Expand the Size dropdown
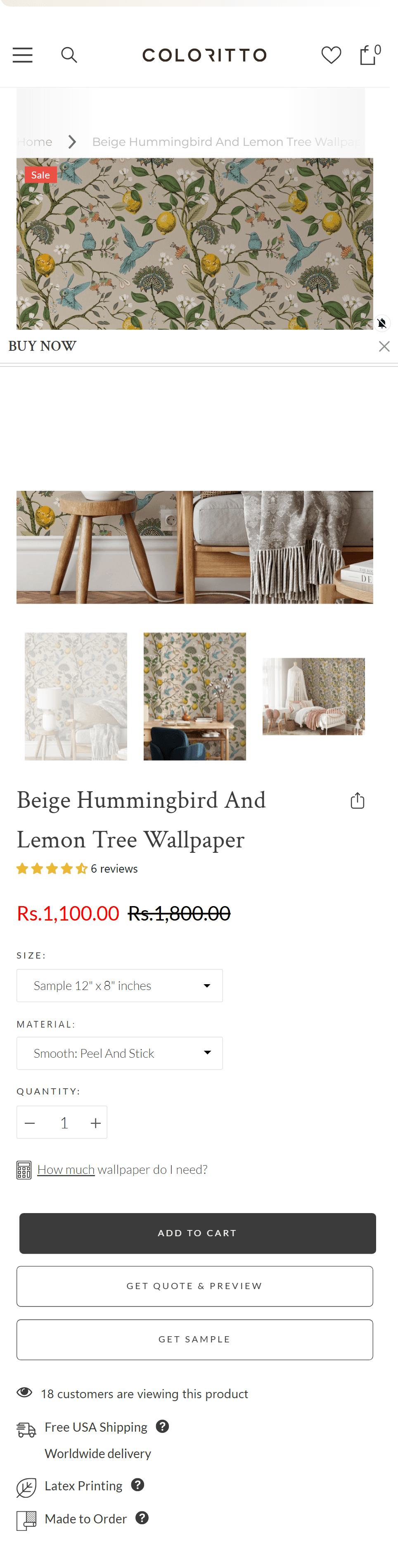398x1568 pixels. click(x=119, y=985)
